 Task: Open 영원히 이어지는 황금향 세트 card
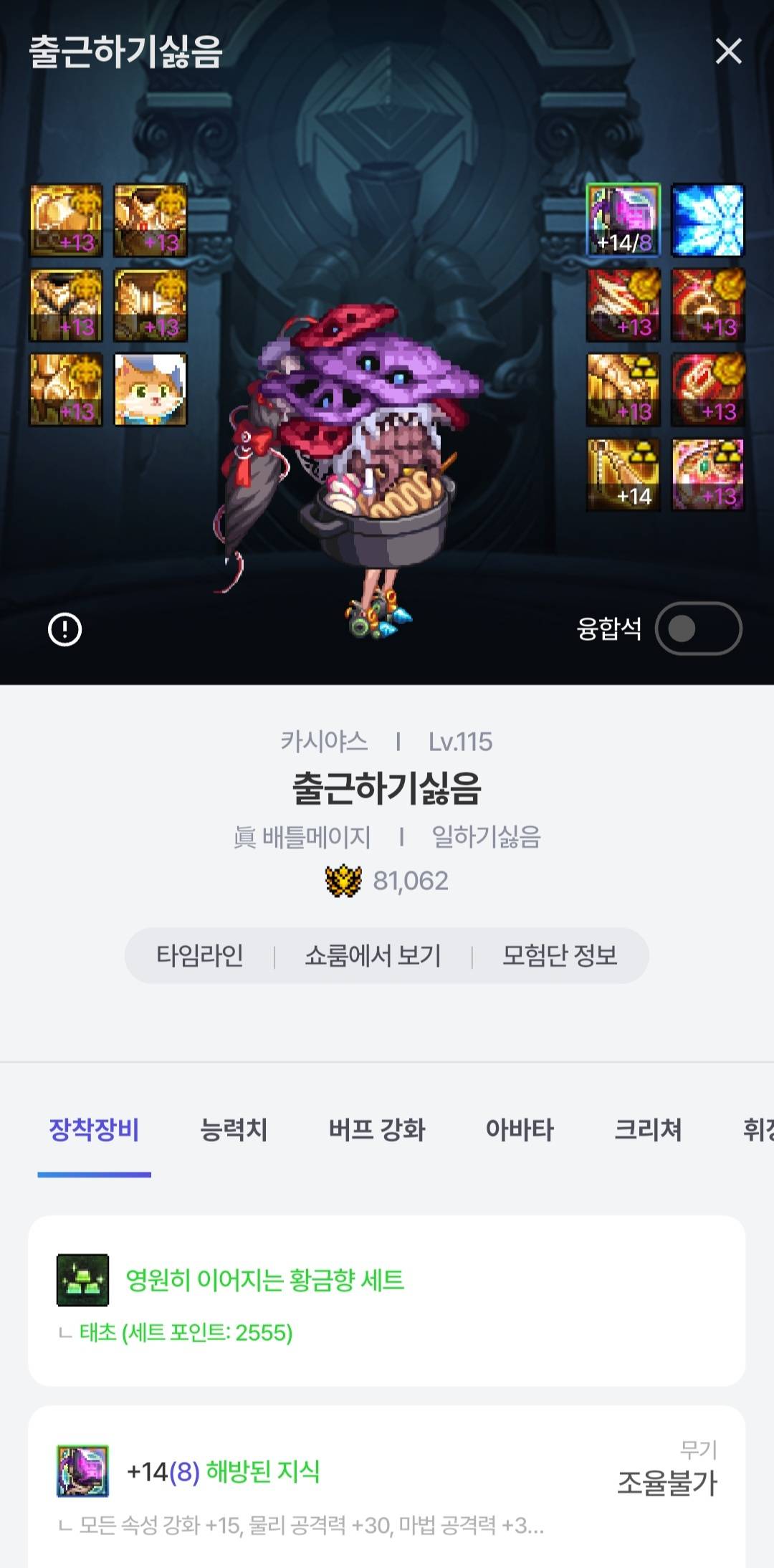click(386, 1300)
